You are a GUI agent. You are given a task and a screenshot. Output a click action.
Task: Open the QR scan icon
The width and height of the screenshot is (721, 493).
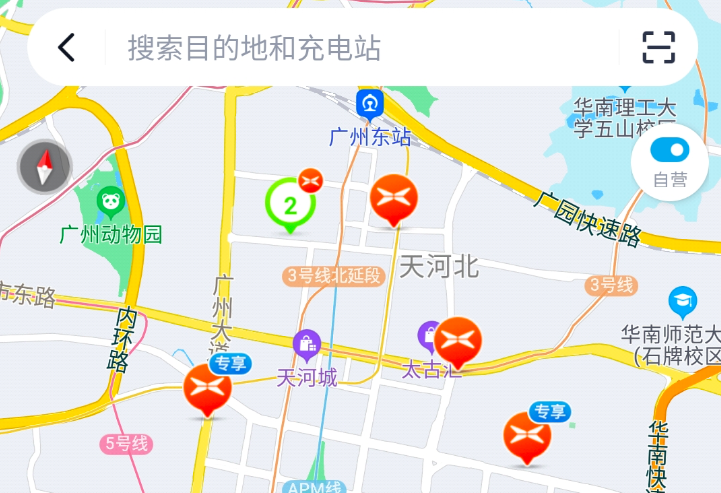pyautogui.click(x=658, y=47)
